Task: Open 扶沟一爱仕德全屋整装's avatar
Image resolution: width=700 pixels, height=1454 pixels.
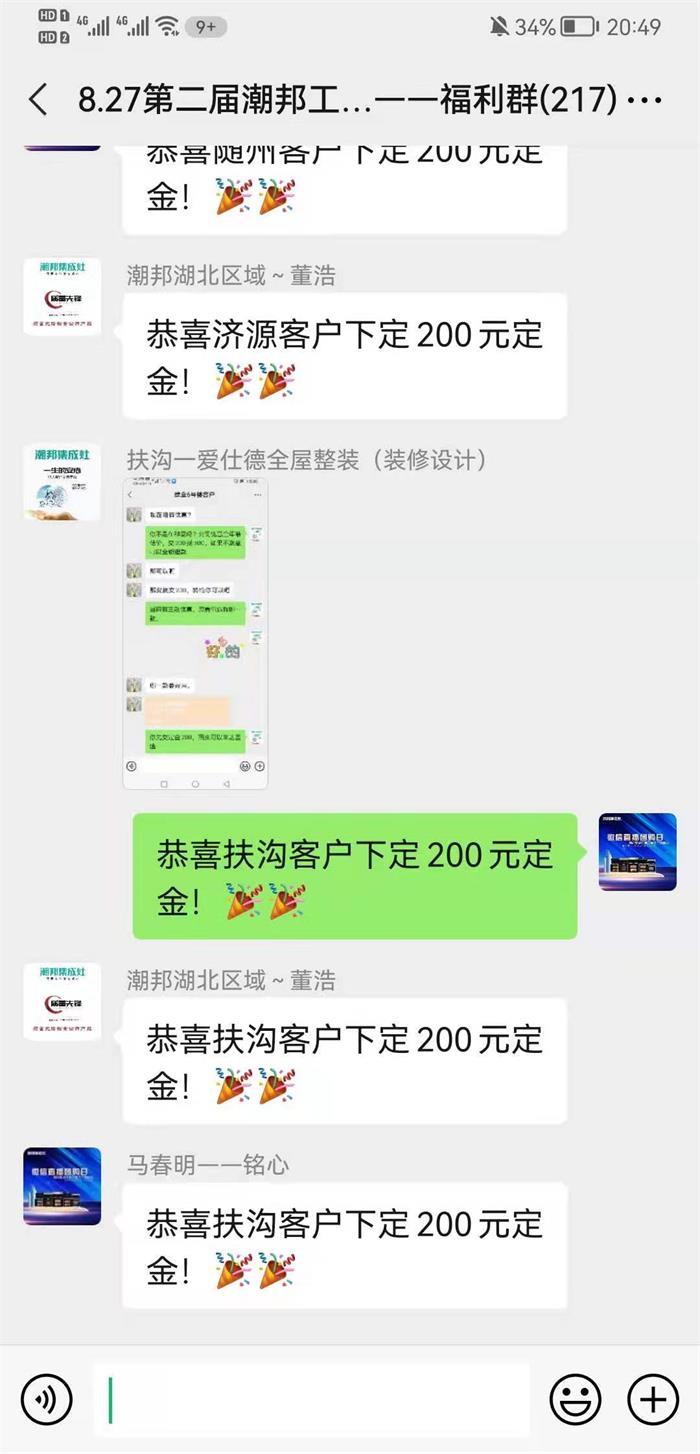Action: pos(62,482)
